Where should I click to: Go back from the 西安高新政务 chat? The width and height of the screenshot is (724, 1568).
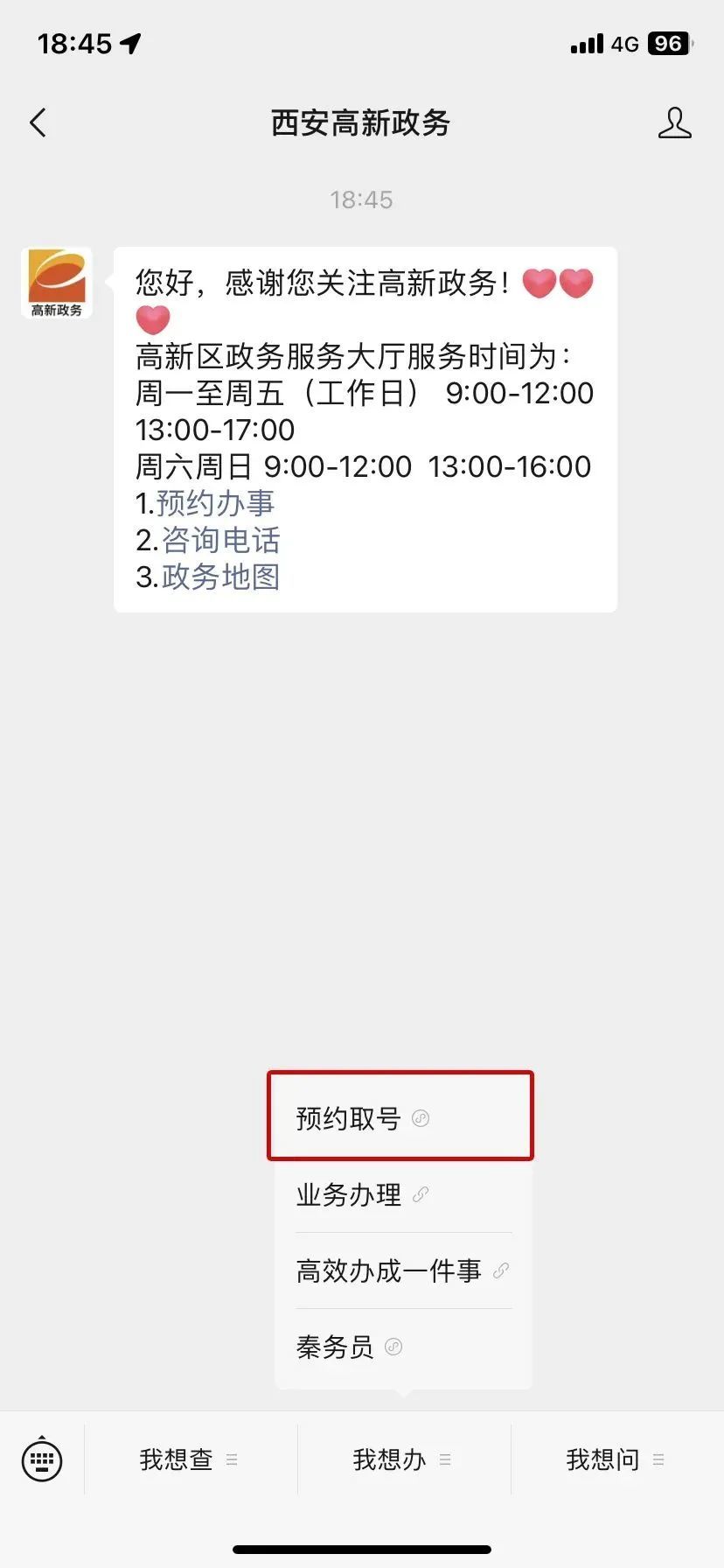(x=38, y=123)
